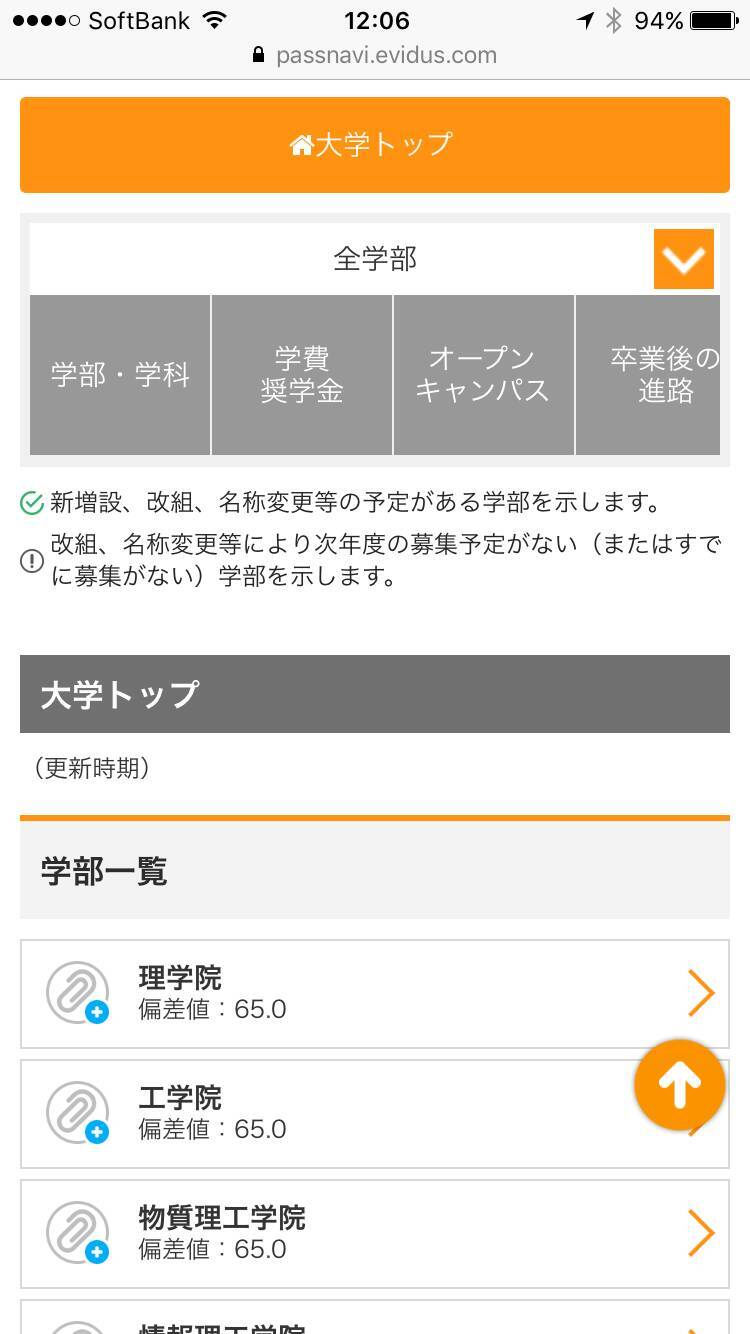The height and width of the screenshot is (1334, 750).
Task: Select the オープンキャンパス tab
Action: tap(483, 375)
